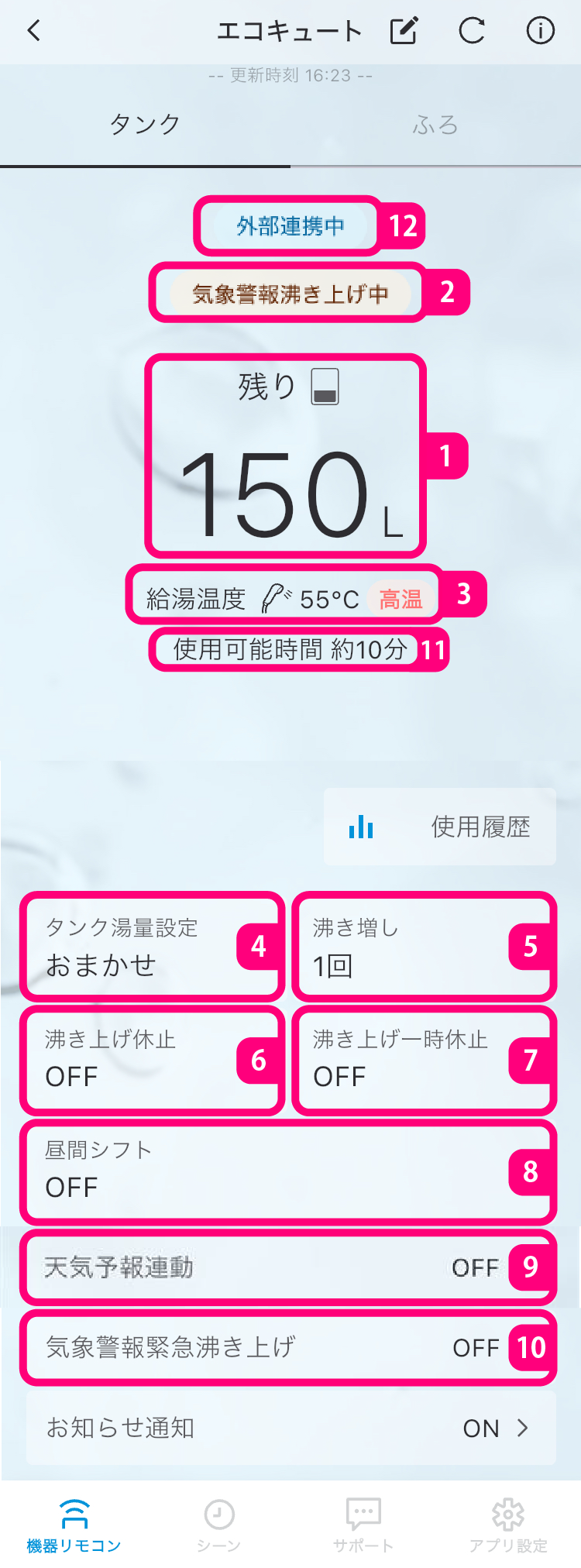Go back using the top-left arrow
Screen dimensions: 581x1568
(x=33, y=31)
